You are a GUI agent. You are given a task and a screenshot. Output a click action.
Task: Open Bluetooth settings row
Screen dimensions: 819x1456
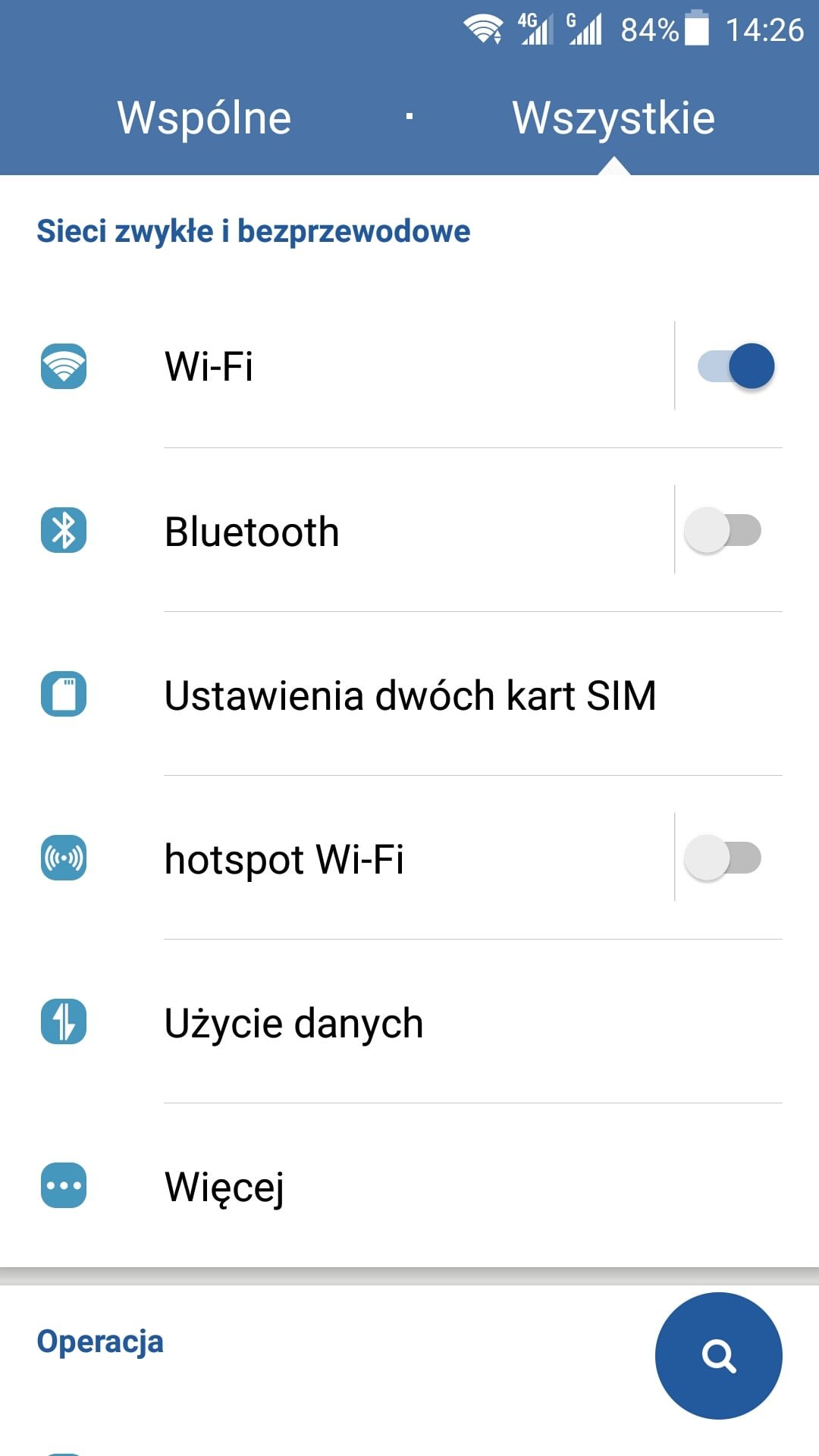pyautogui.click(x=337, y=530)
